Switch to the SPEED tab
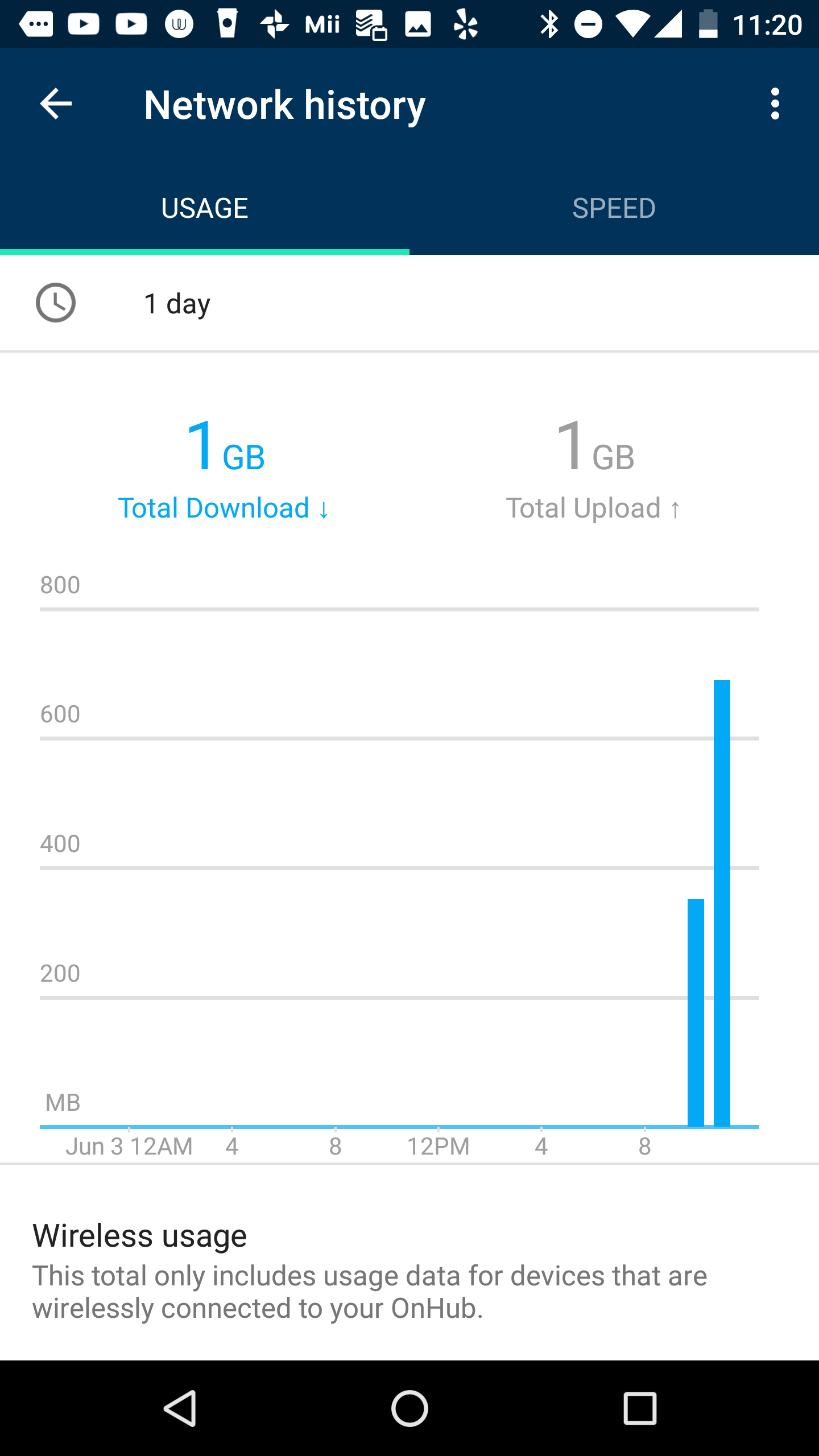 pos(614,208)
